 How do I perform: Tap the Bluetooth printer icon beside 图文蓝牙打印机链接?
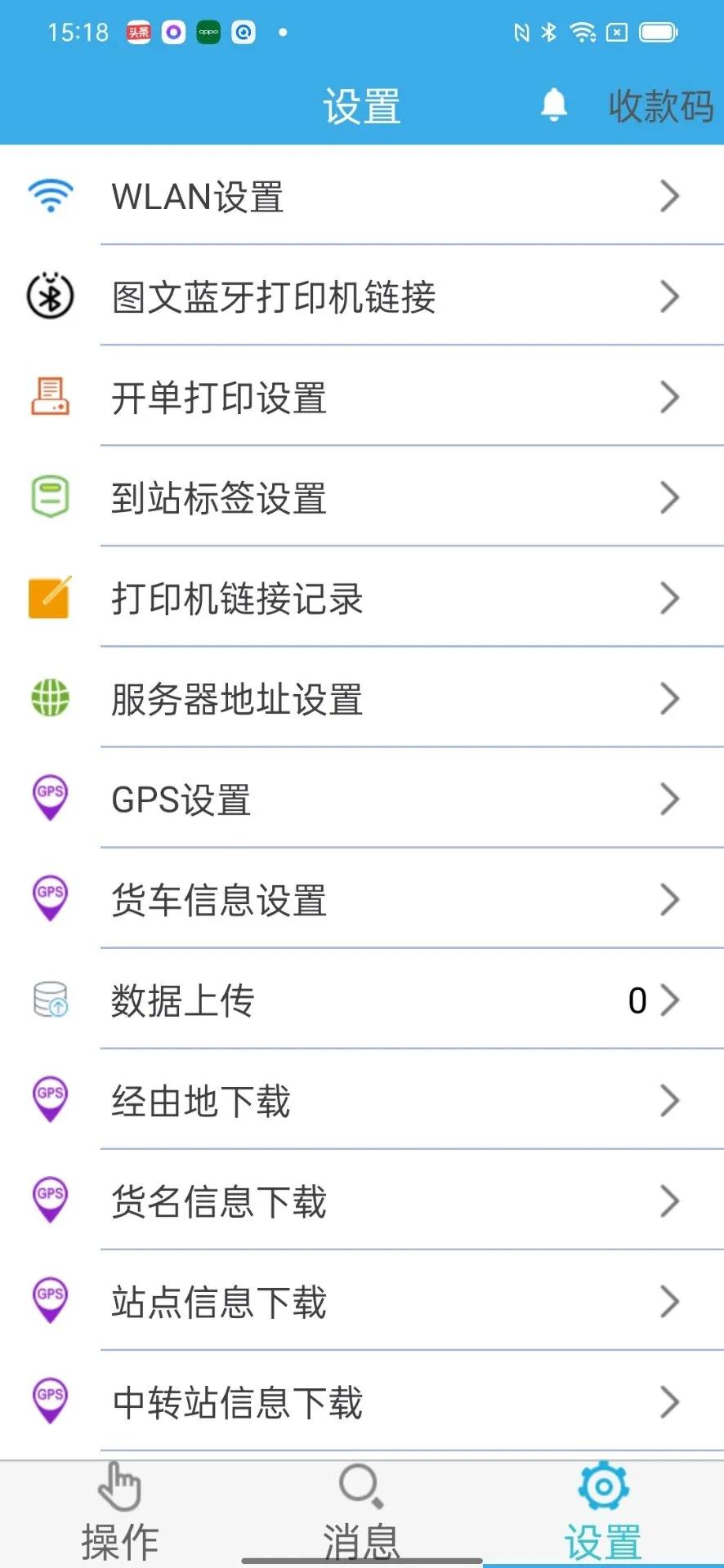(49, 296)
